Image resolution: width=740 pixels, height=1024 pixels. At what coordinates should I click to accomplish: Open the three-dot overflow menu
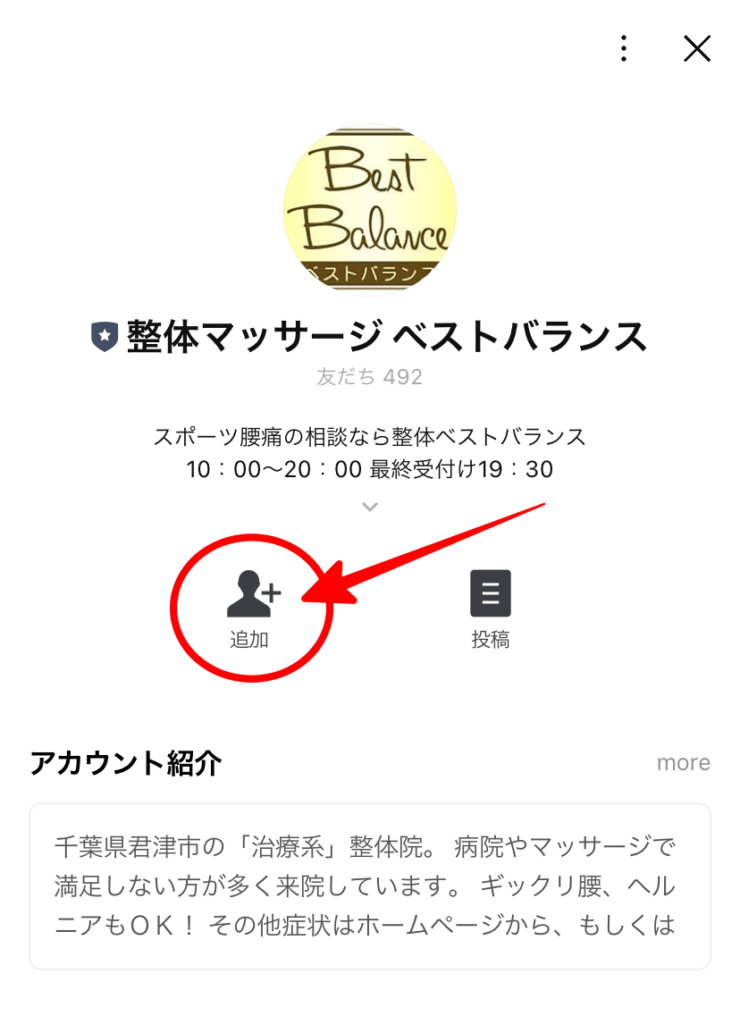624,48
